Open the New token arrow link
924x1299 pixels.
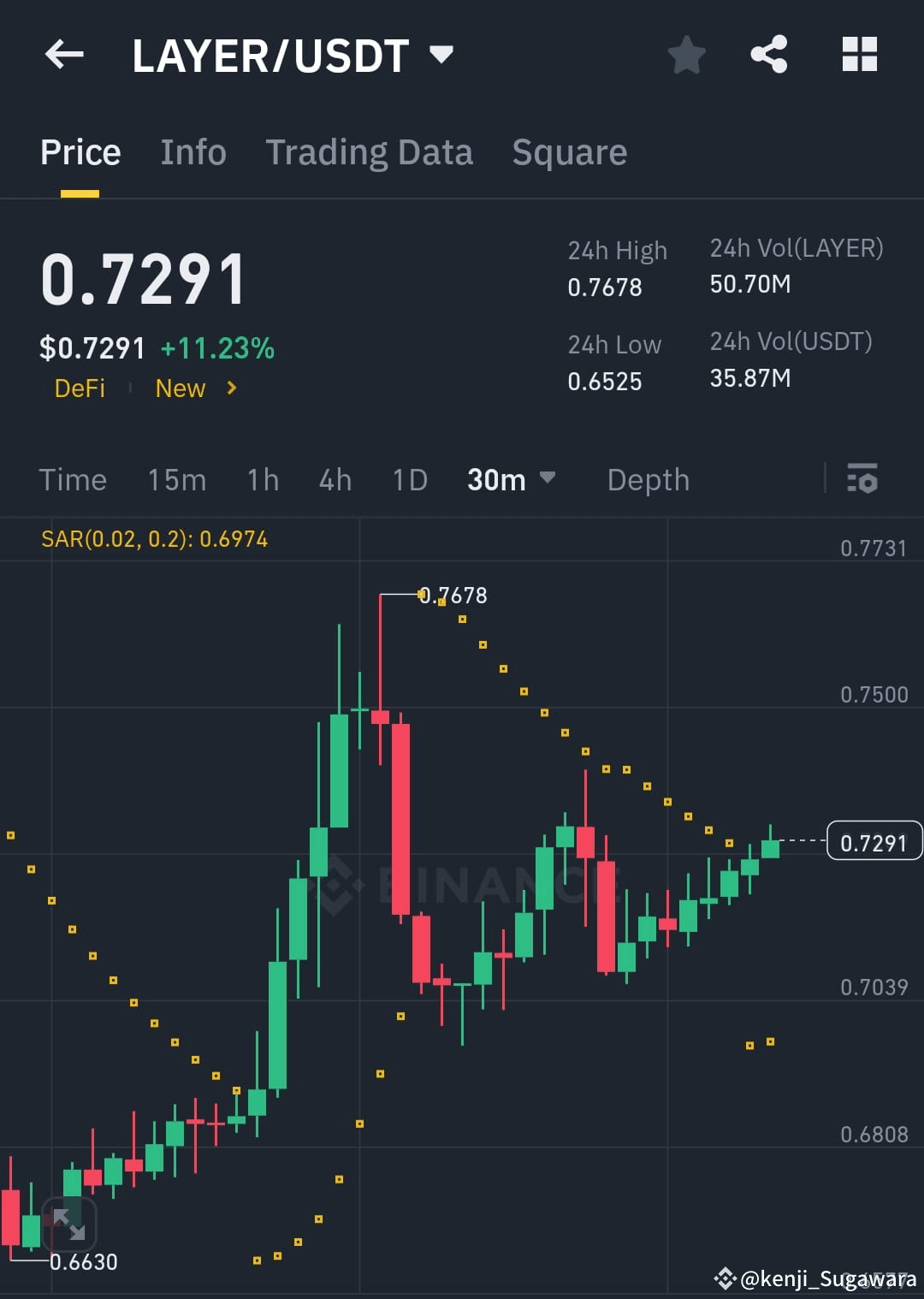point(230,388)
